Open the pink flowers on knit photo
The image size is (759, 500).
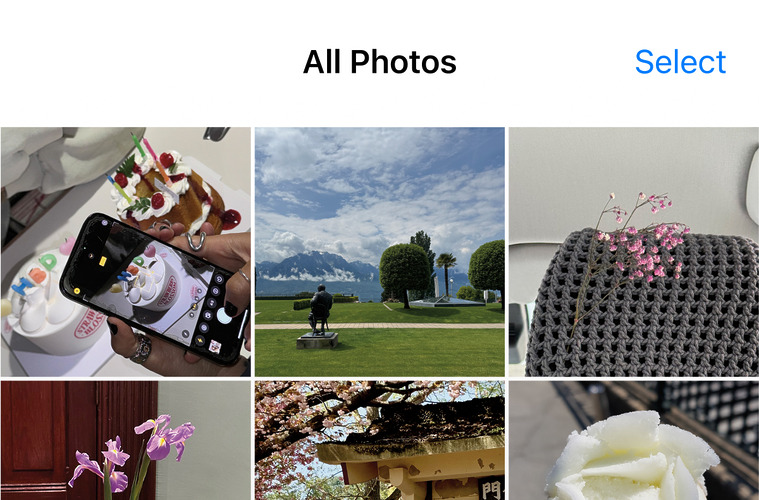click(633, 251)
